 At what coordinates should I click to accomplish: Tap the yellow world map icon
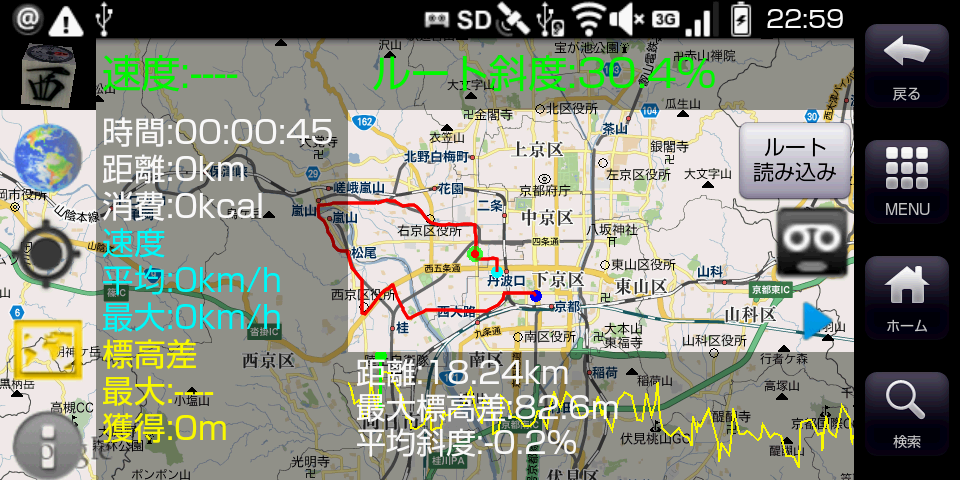[47, 348]
